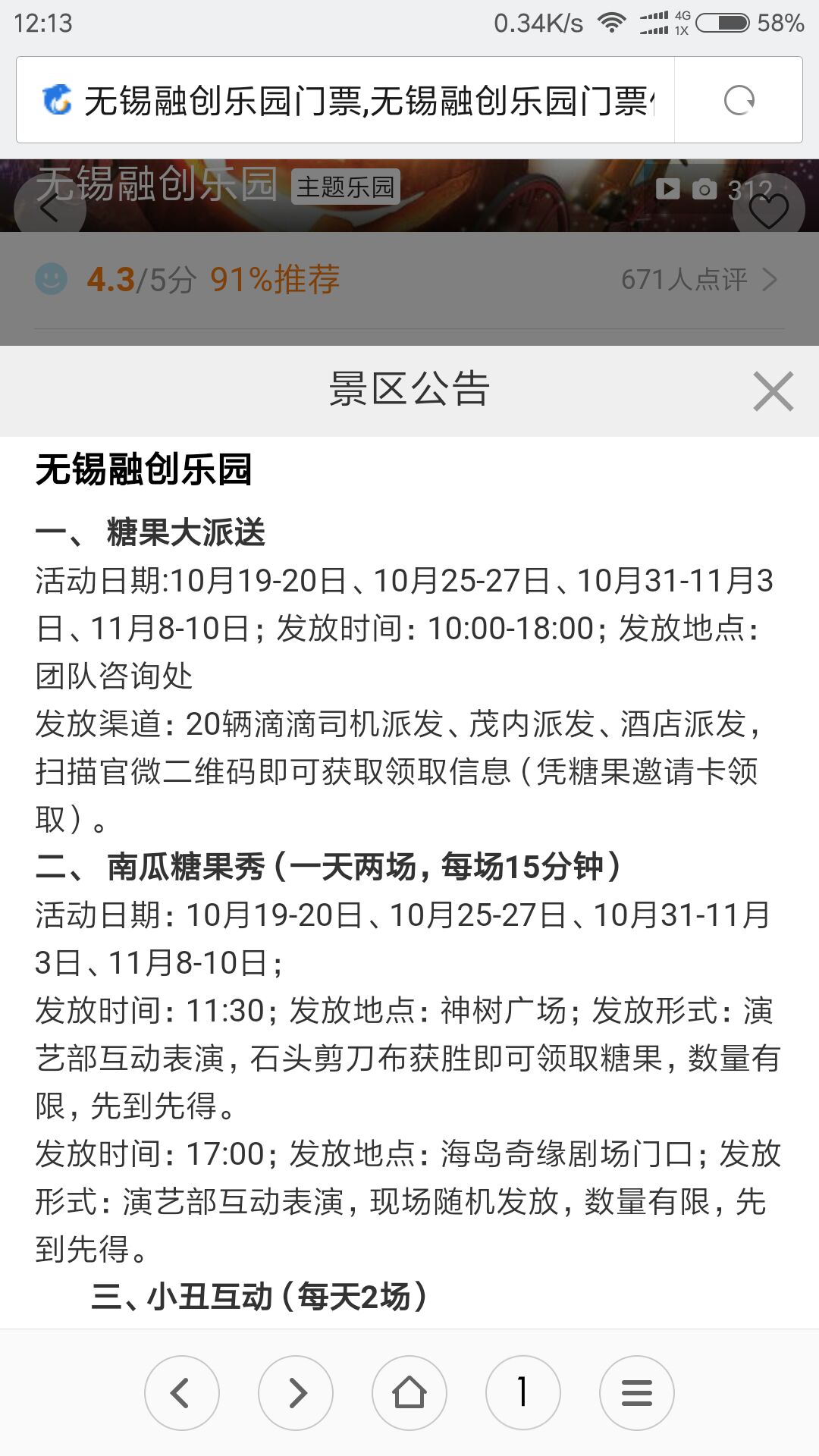Open the tab switcher showing 1
This screenshot has height=1456, width=819.
pos(523,1392)
